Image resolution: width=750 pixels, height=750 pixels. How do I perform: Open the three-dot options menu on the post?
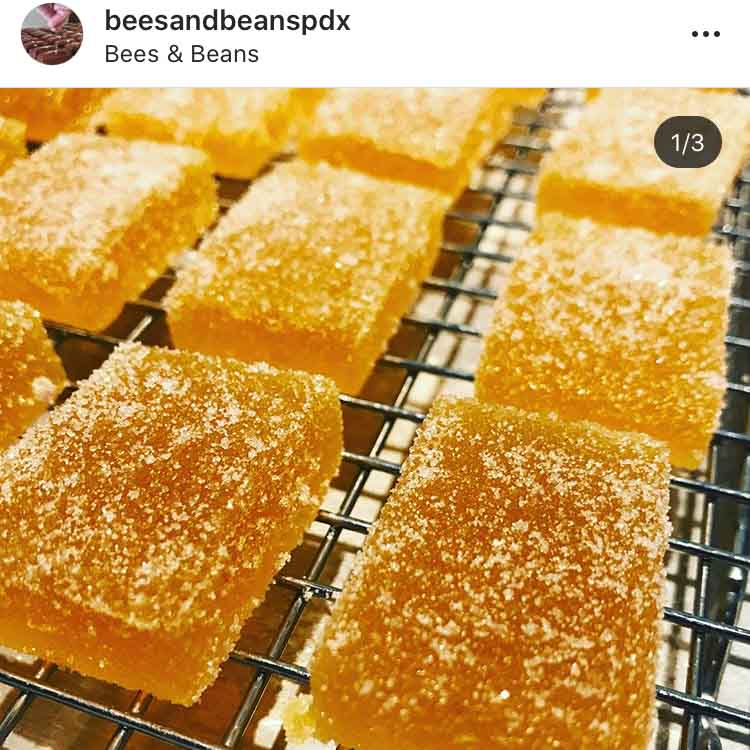(705, 34)
